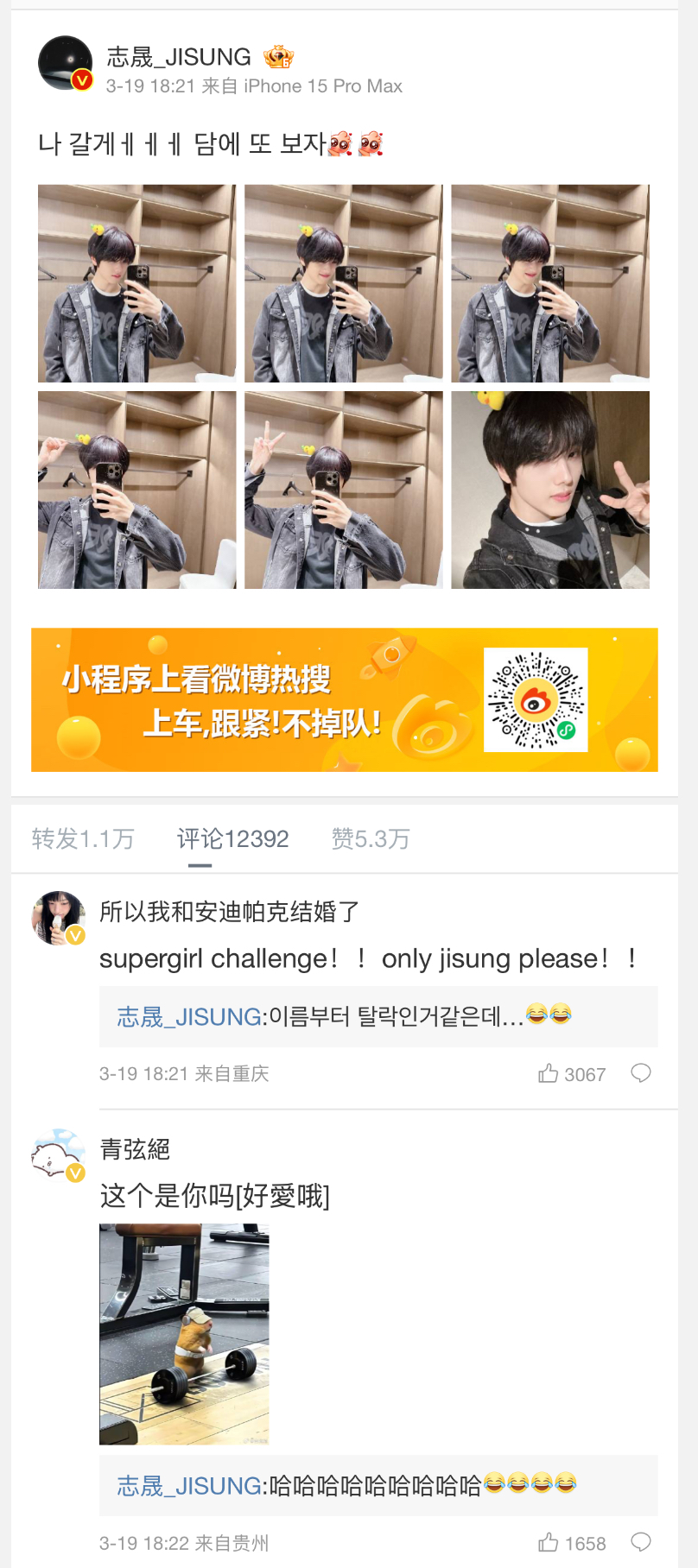Screen dimensions: 698x1568
Task: View the close-up selfie with peace sign
Action: tap(550, 490)
